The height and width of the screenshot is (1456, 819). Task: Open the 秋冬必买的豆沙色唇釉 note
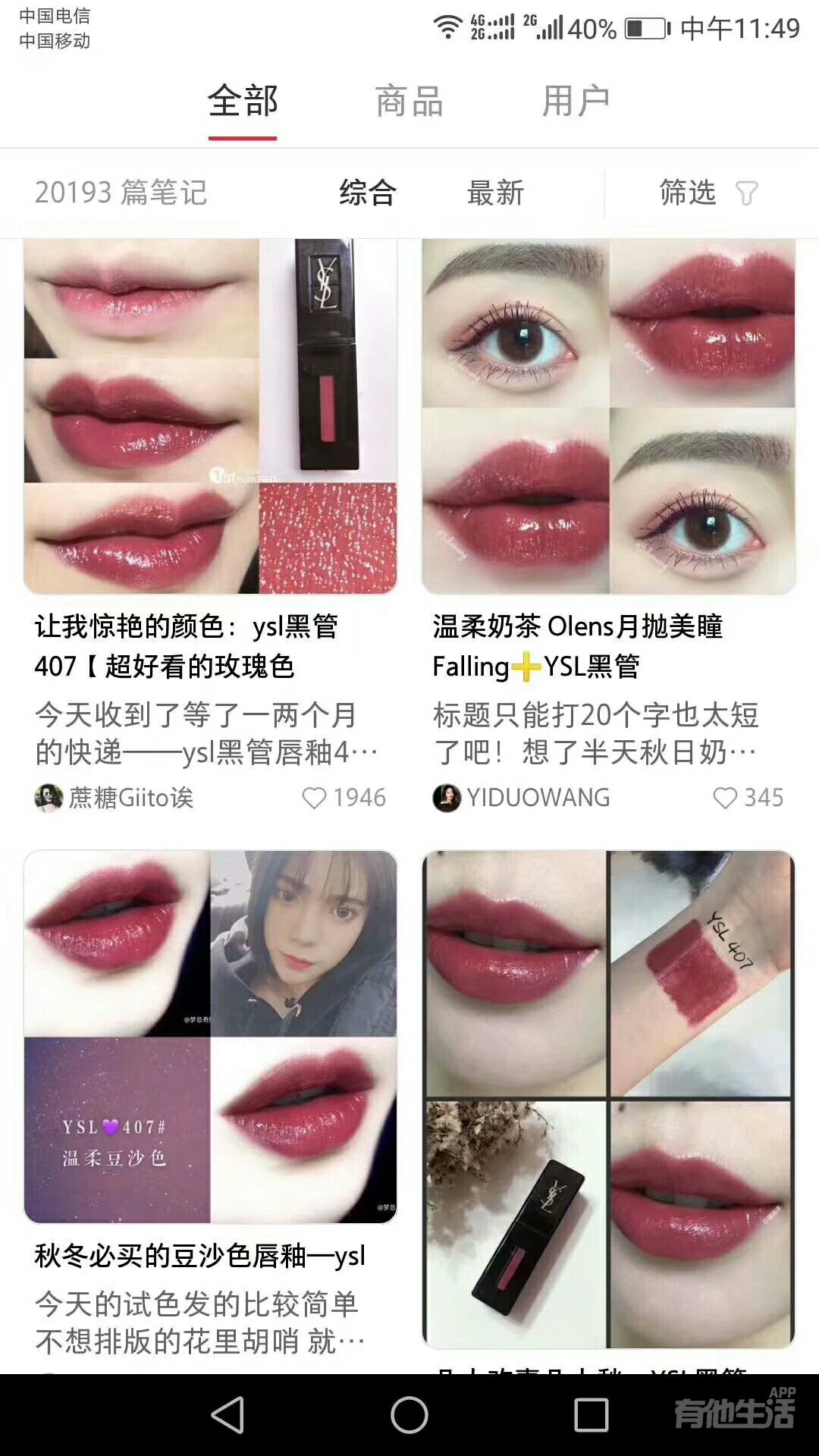click(x=210, y=1037)
